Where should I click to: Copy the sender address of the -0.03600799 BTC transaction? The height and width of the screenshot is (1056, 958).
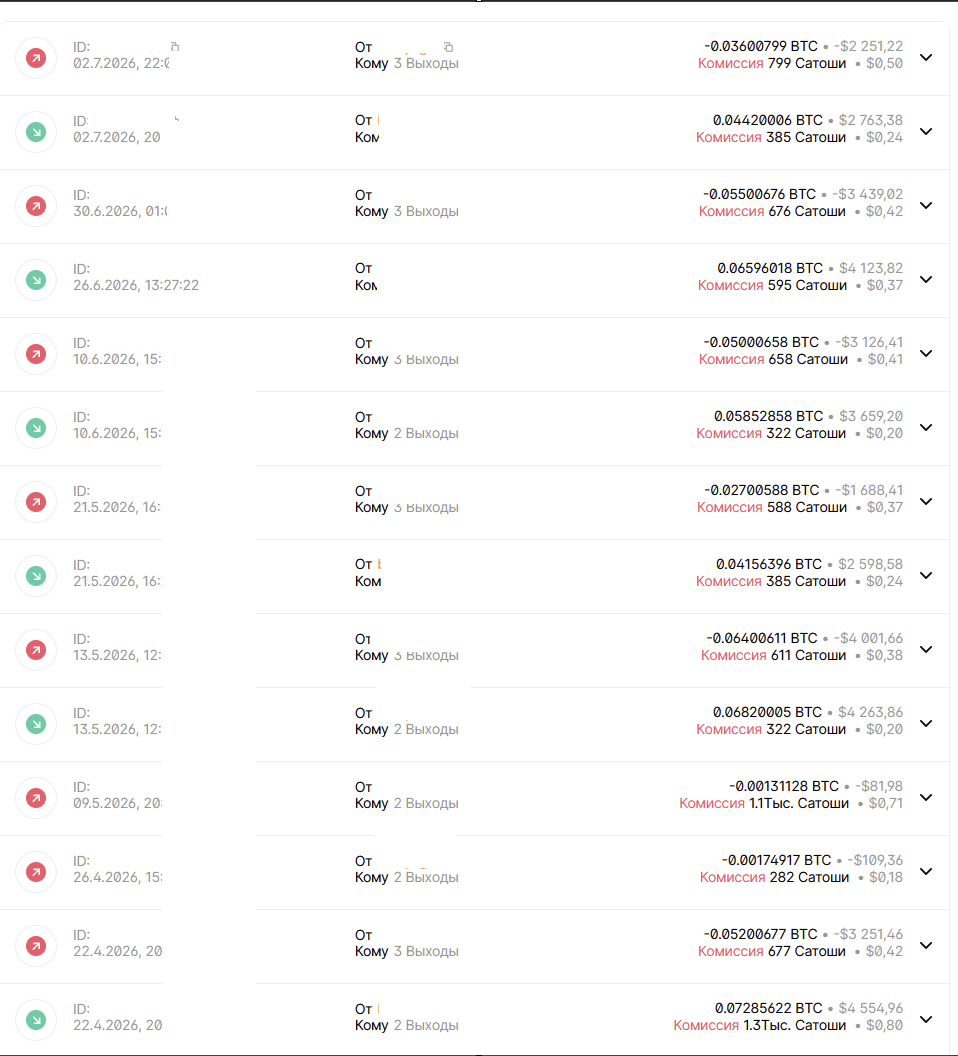pyautogui.click(x=449, y=47)
